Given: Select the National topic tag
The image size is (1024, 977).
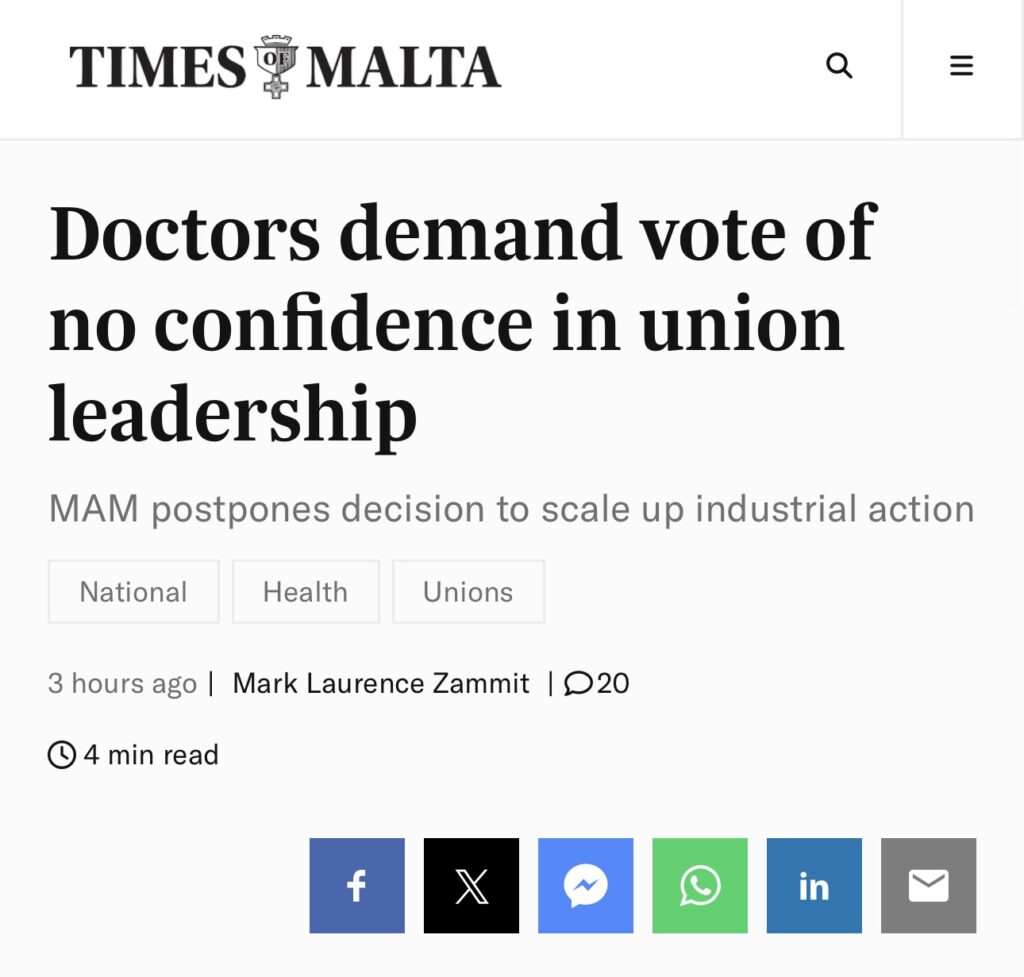Looking at the screenshot, I should [x=133, y=592].
